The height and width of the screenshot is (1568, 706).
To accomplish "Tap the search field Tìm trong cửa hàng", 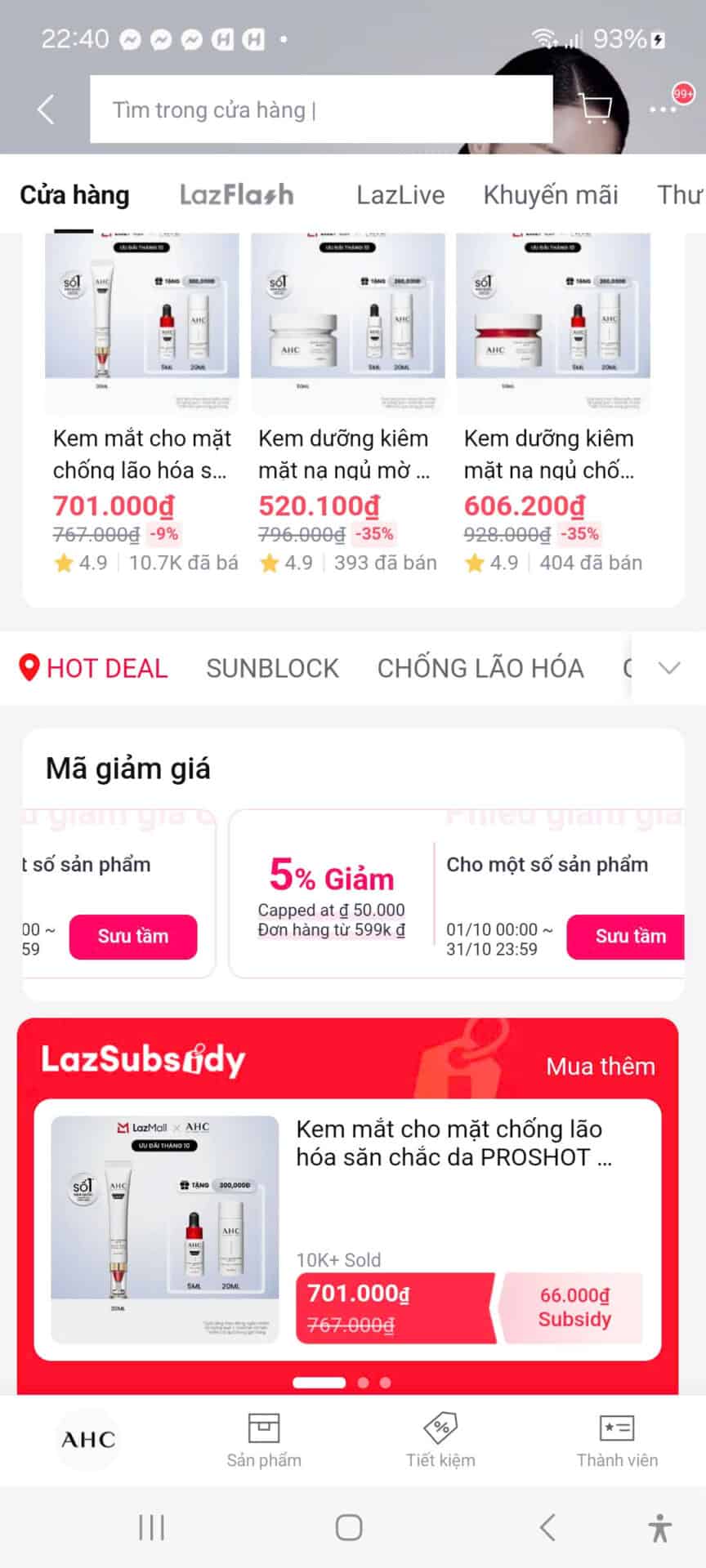I will (319, 109).
